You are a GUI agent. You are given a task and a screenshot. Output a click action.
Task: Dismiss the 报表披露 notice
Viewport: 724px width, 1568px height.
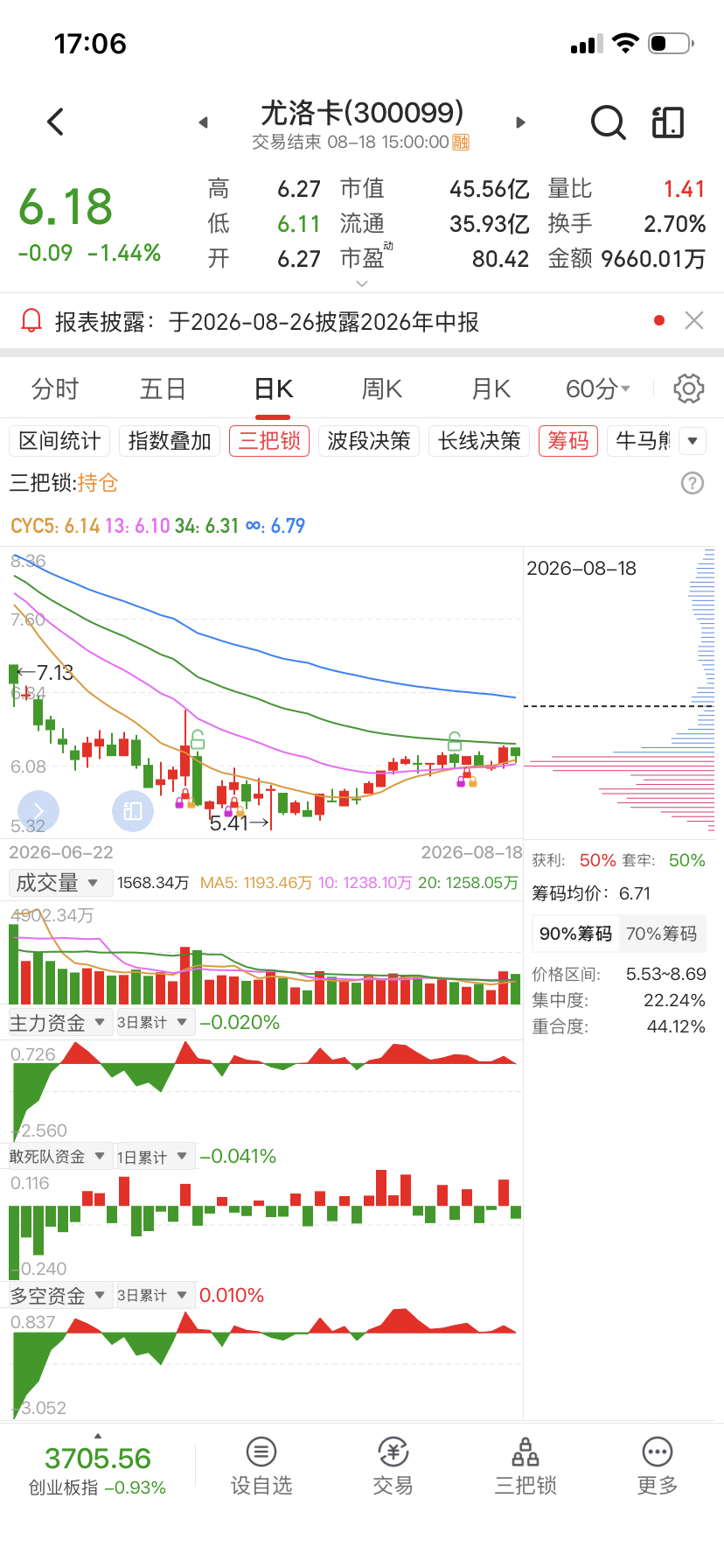(x=694, y=321)
